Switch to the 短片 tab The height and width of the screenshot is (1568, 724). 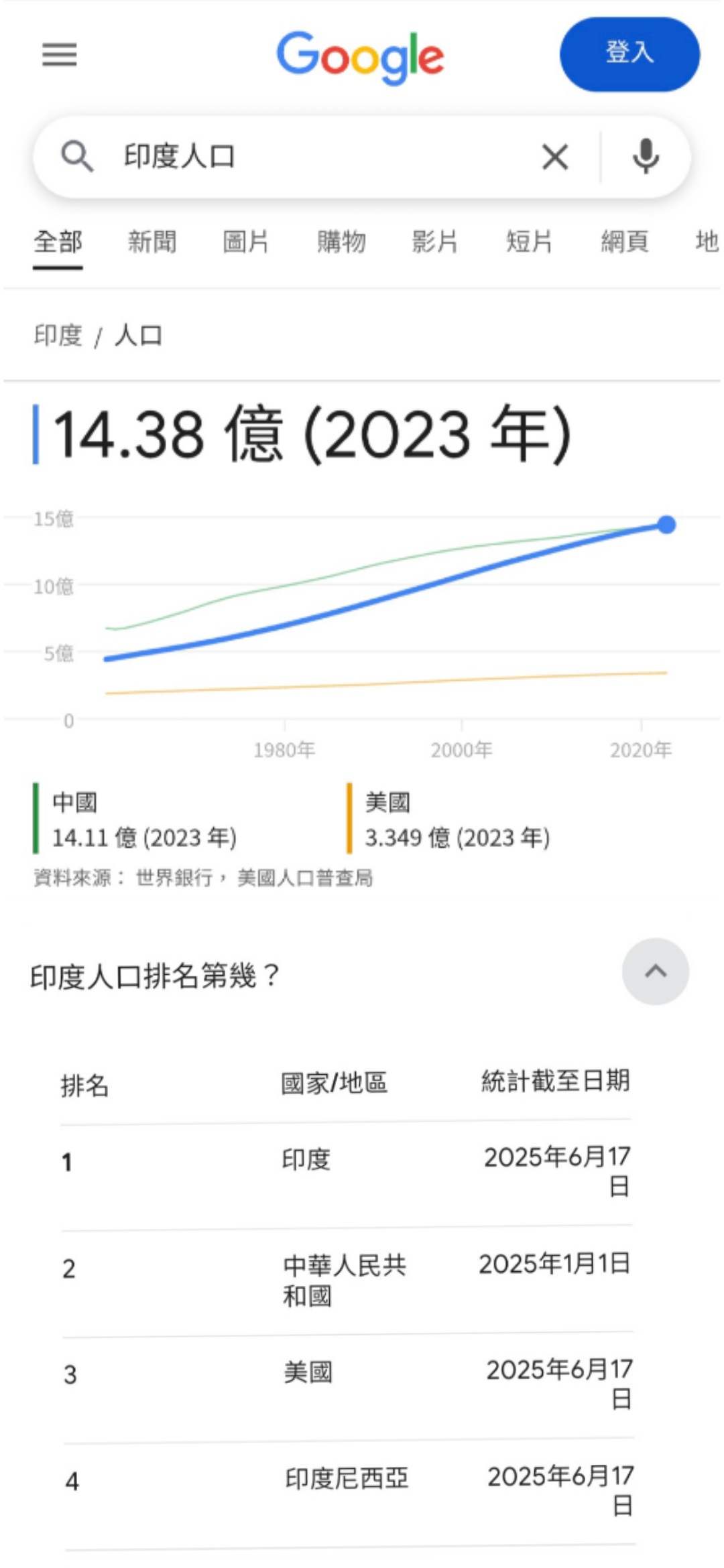pos(529,241)
